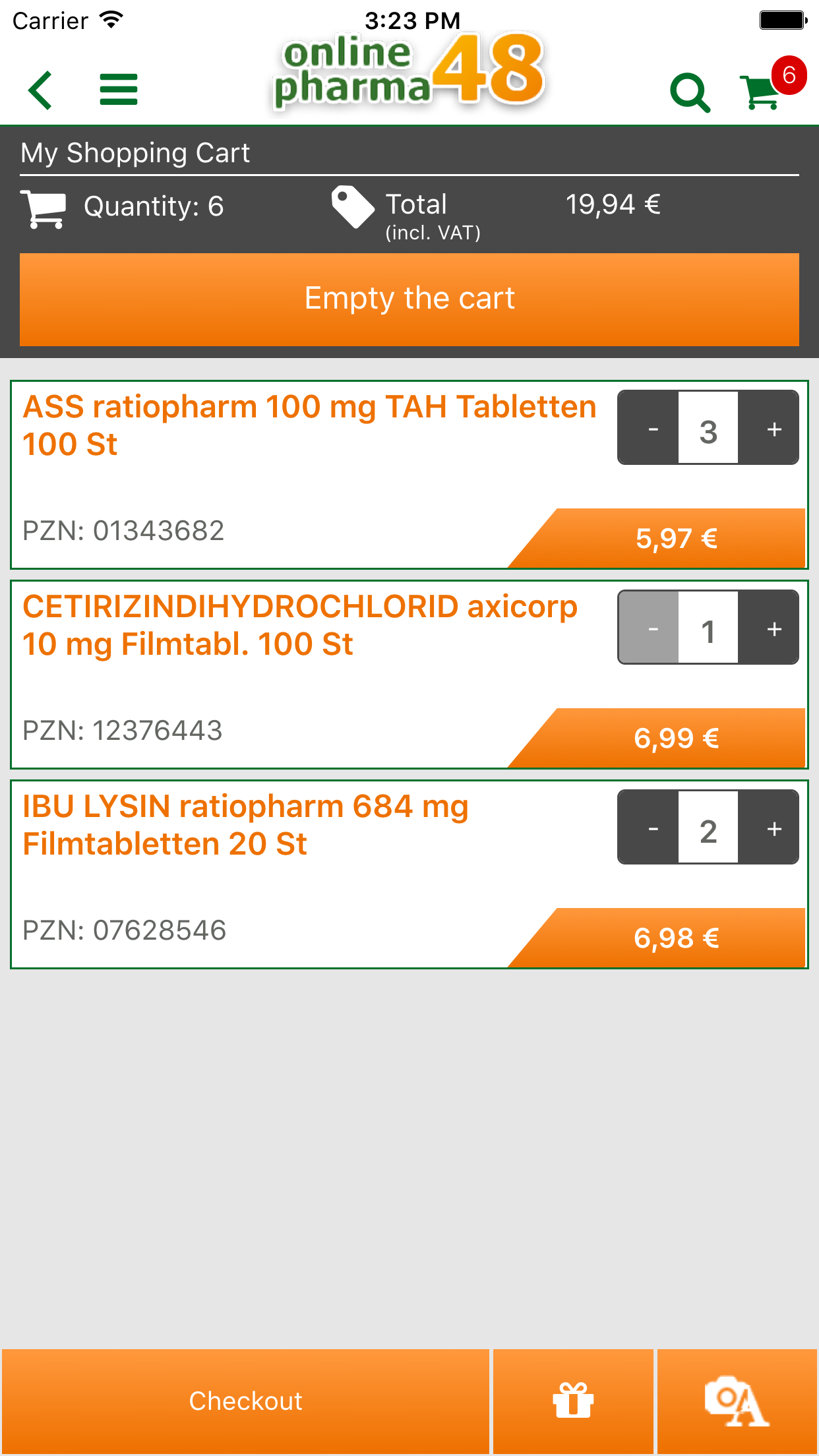The image size is (819, 1456).
Task: Increase IBU LYSIN ratiopharm quantity
Action: point(773,828)
